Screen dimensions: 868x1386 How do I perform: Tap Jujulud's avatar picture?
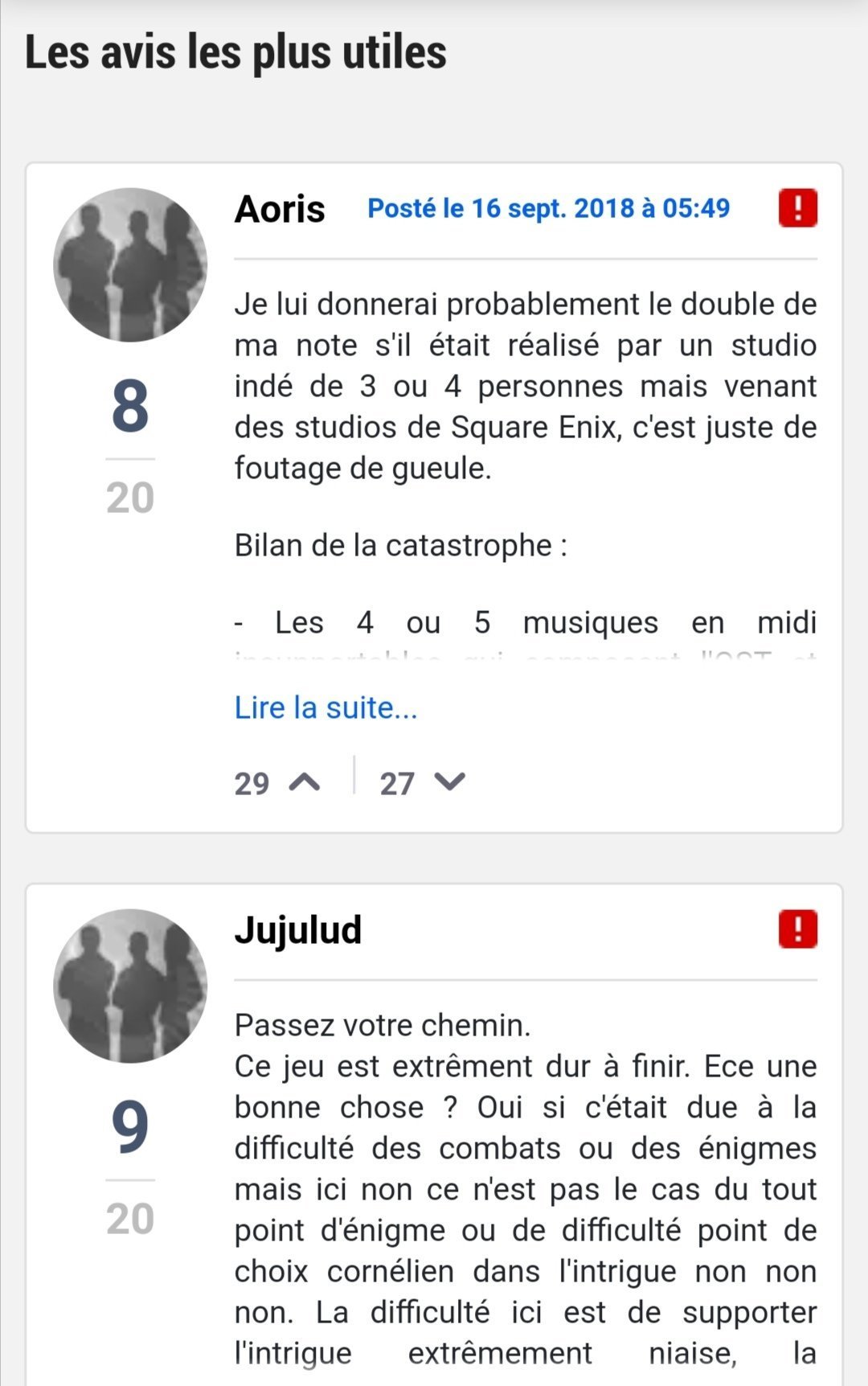click(130, 986)
